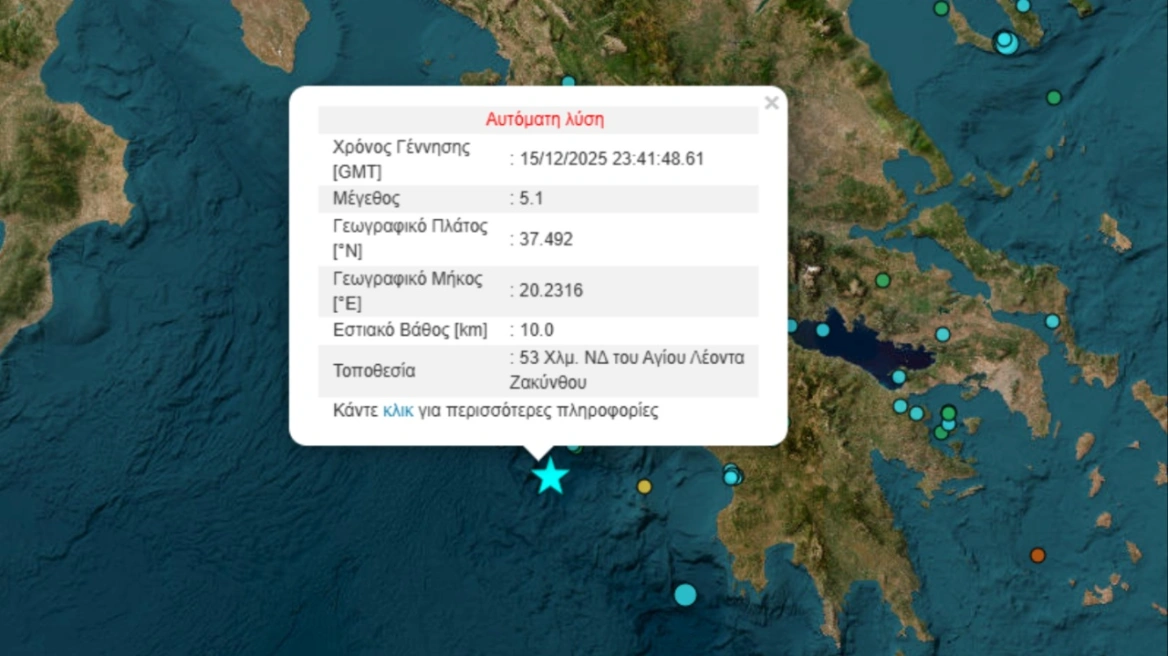Select the cyan star epicenter marker
1168x656 pixels.
550,476
